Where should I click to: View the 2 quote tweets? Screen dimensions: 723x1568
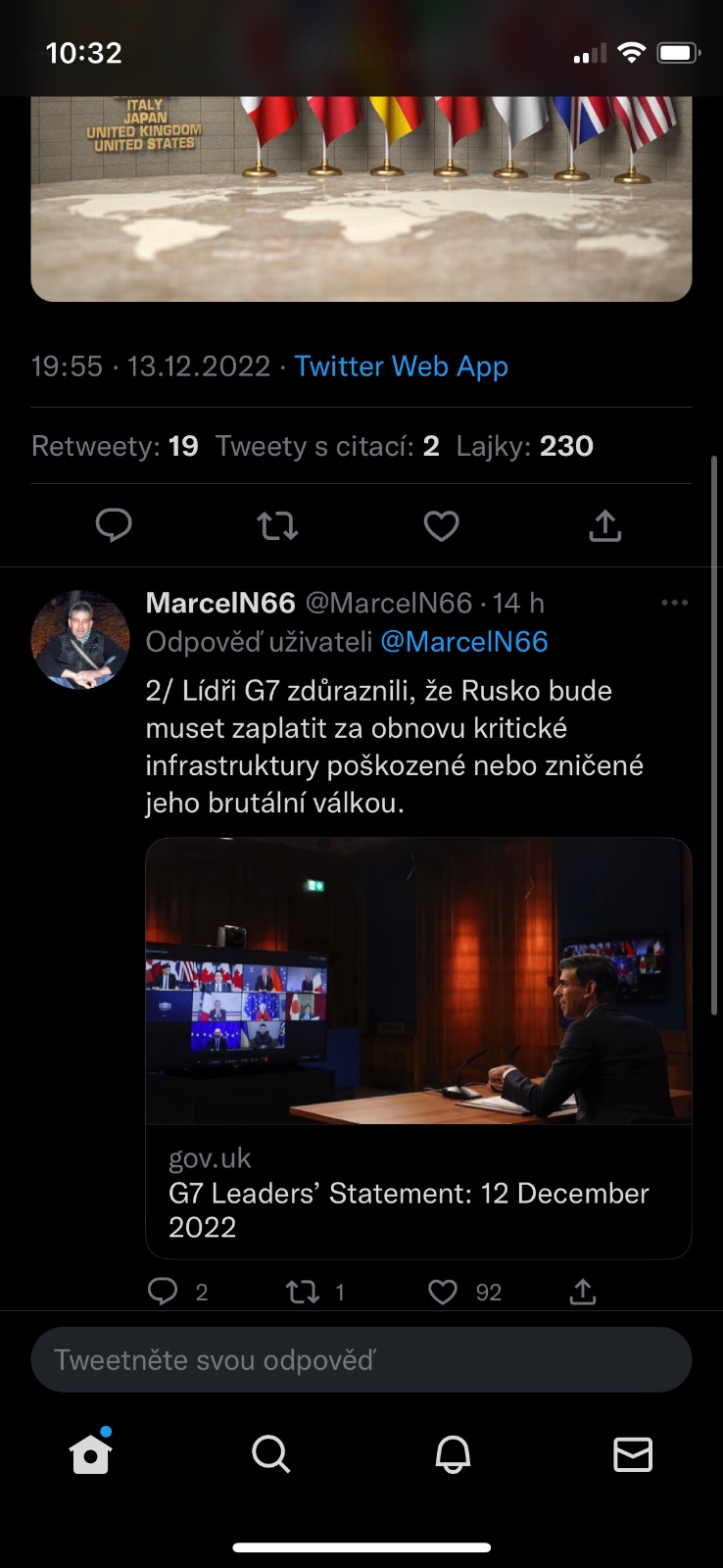tap(326, 446)
